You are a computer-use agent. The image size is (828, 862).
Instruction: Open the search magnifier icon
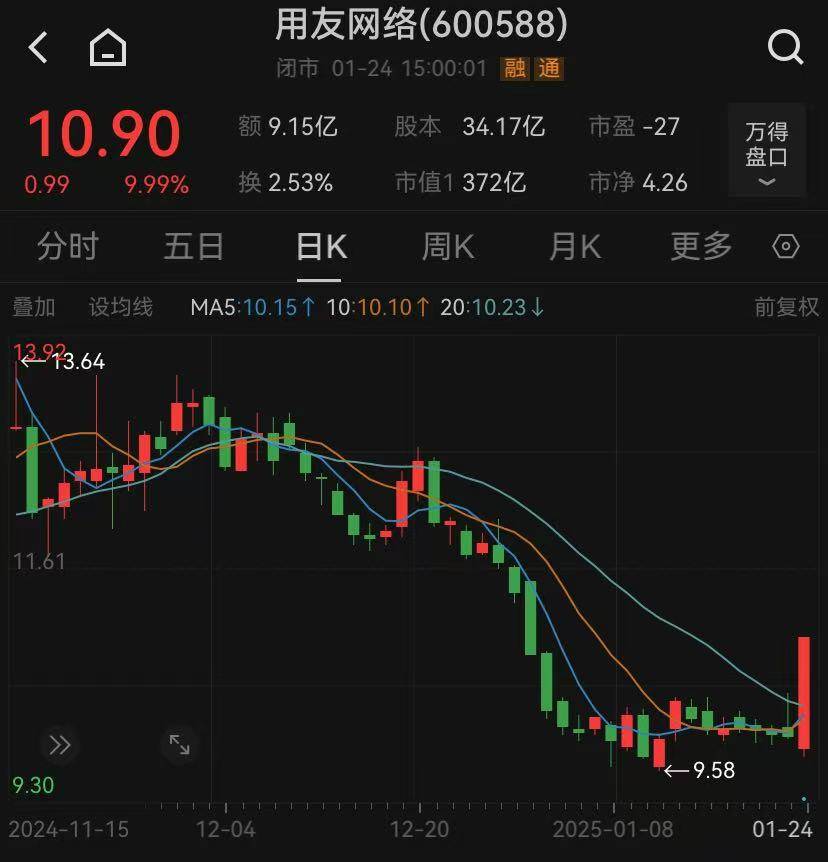tap(784, 48)
